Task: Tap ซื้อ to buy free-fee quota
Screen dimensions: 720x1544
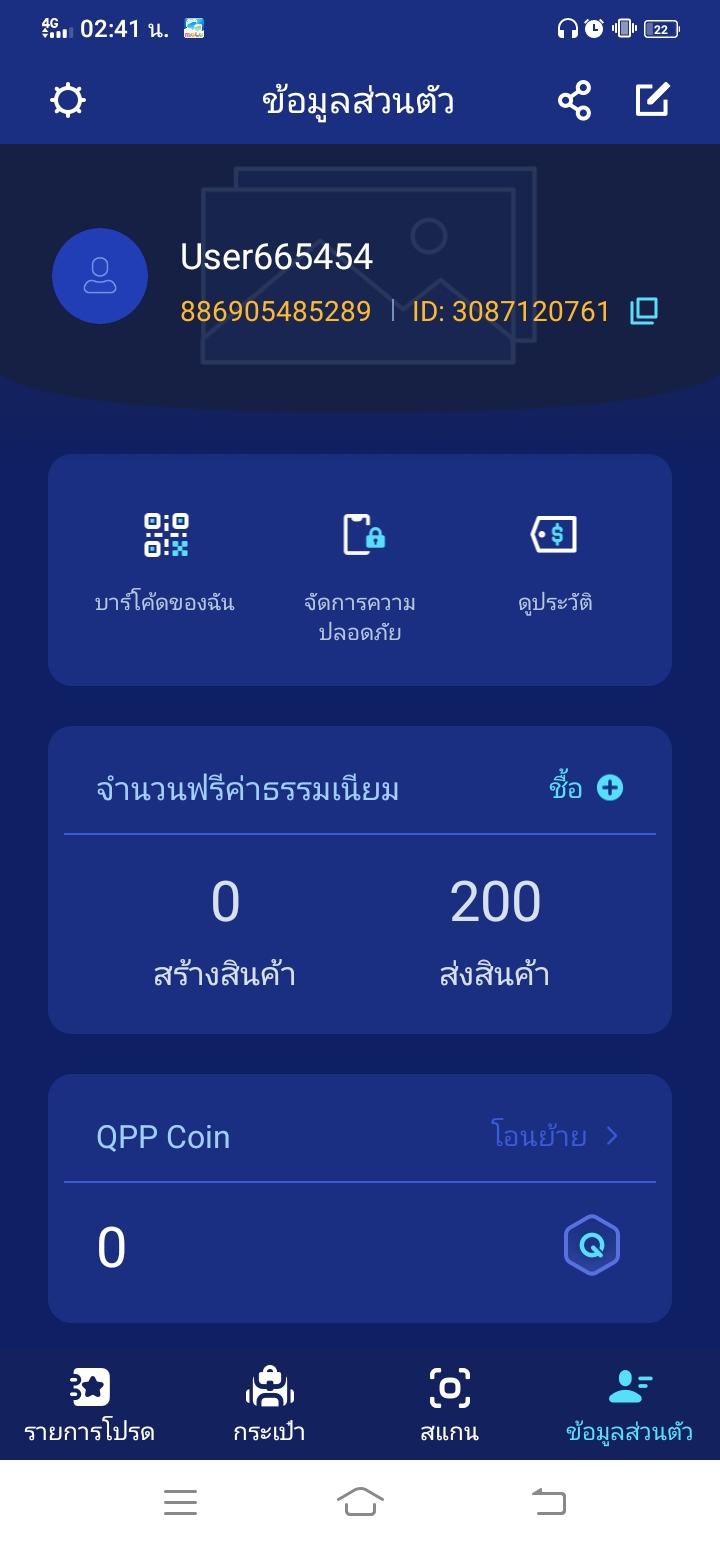Action: [x=586, y=788]
